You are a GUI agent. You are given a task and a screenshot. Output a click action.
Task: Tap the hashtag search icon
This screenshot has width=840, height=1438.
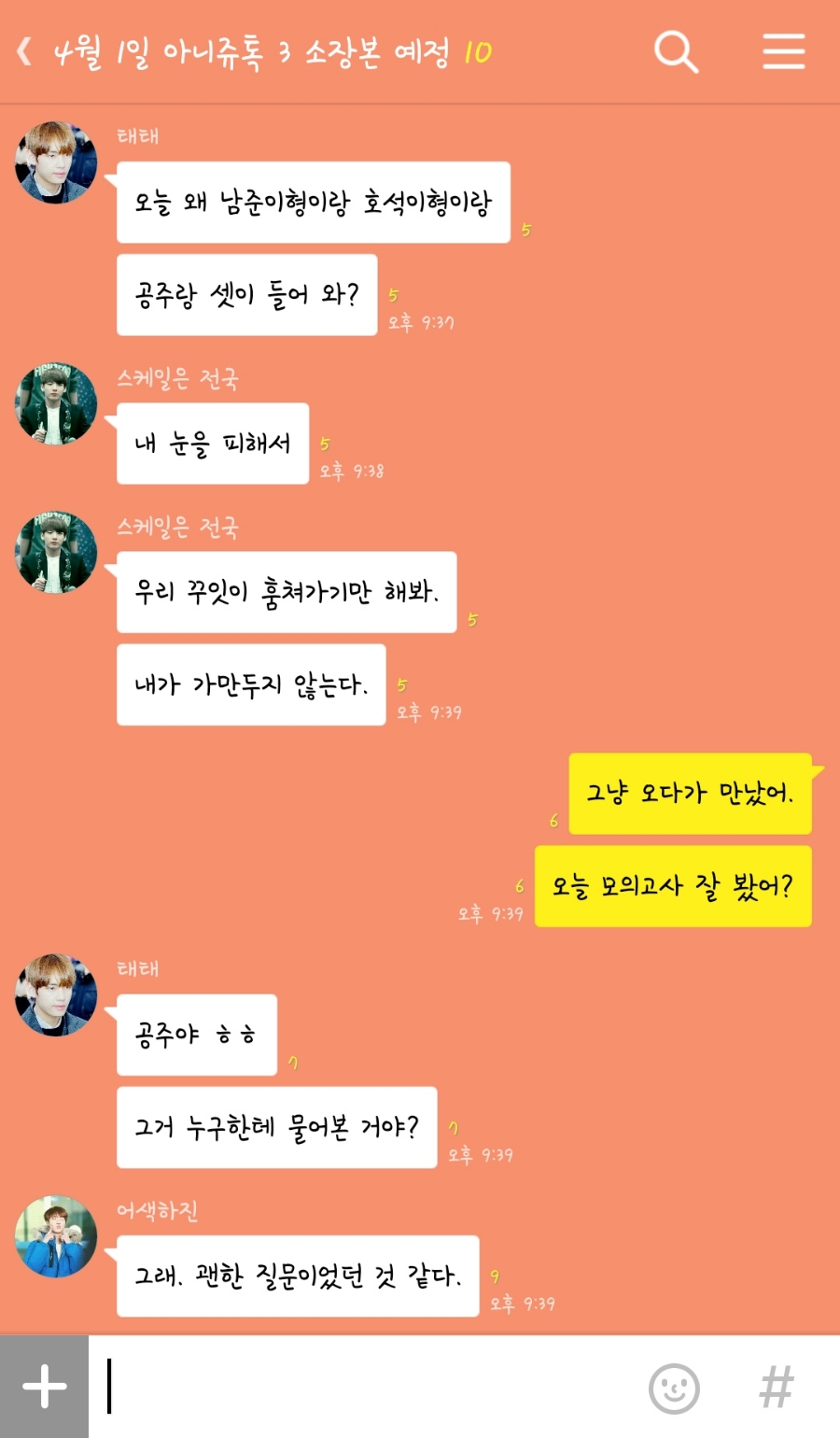(777, 1388)
